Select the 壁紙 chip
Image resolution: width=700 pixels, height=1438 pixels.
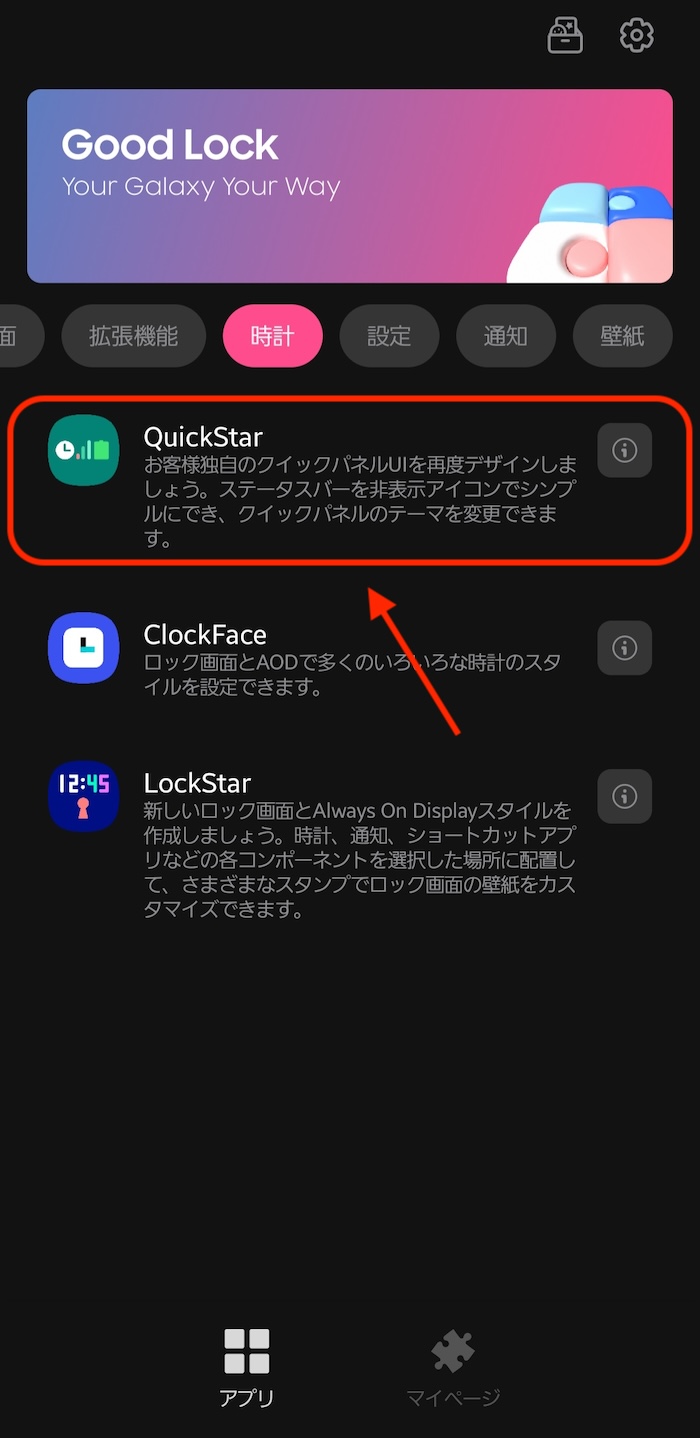[x=622, y=336]
